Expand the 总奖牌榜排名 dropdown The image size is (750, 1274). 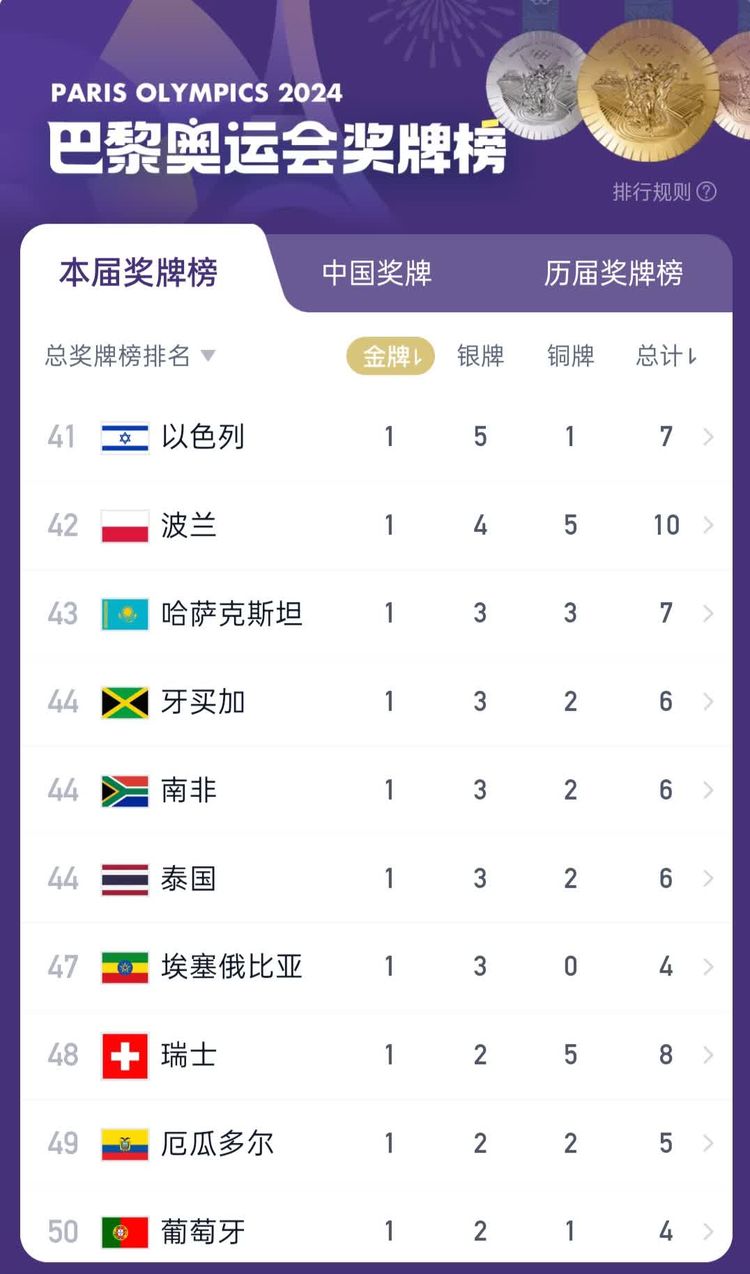[x=130, y=356]
